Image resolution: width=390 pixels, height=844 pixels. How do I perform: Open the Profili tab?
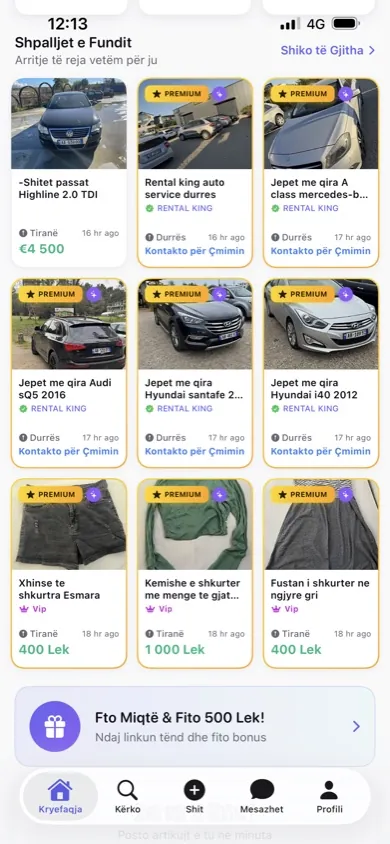329,797
